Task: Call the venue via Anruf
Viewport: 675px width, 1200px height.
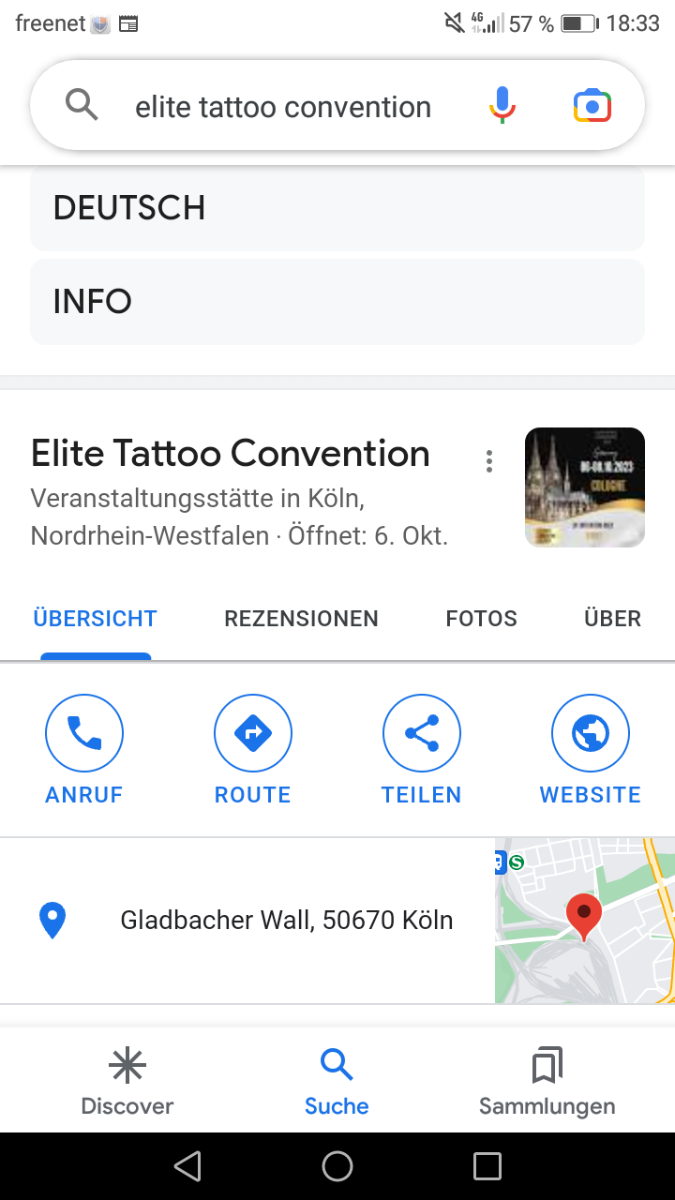Action: pos(84,750)
